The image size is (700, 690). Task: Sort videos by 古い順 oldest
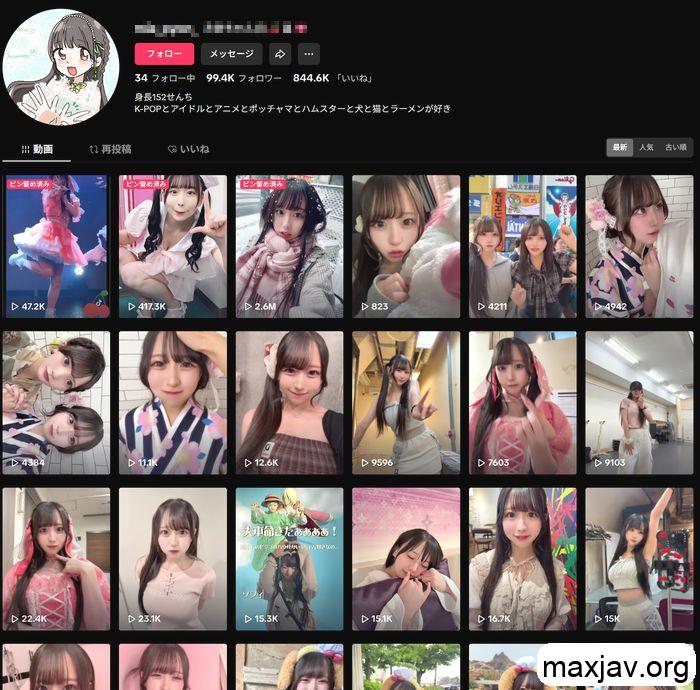tap(676, 147)
